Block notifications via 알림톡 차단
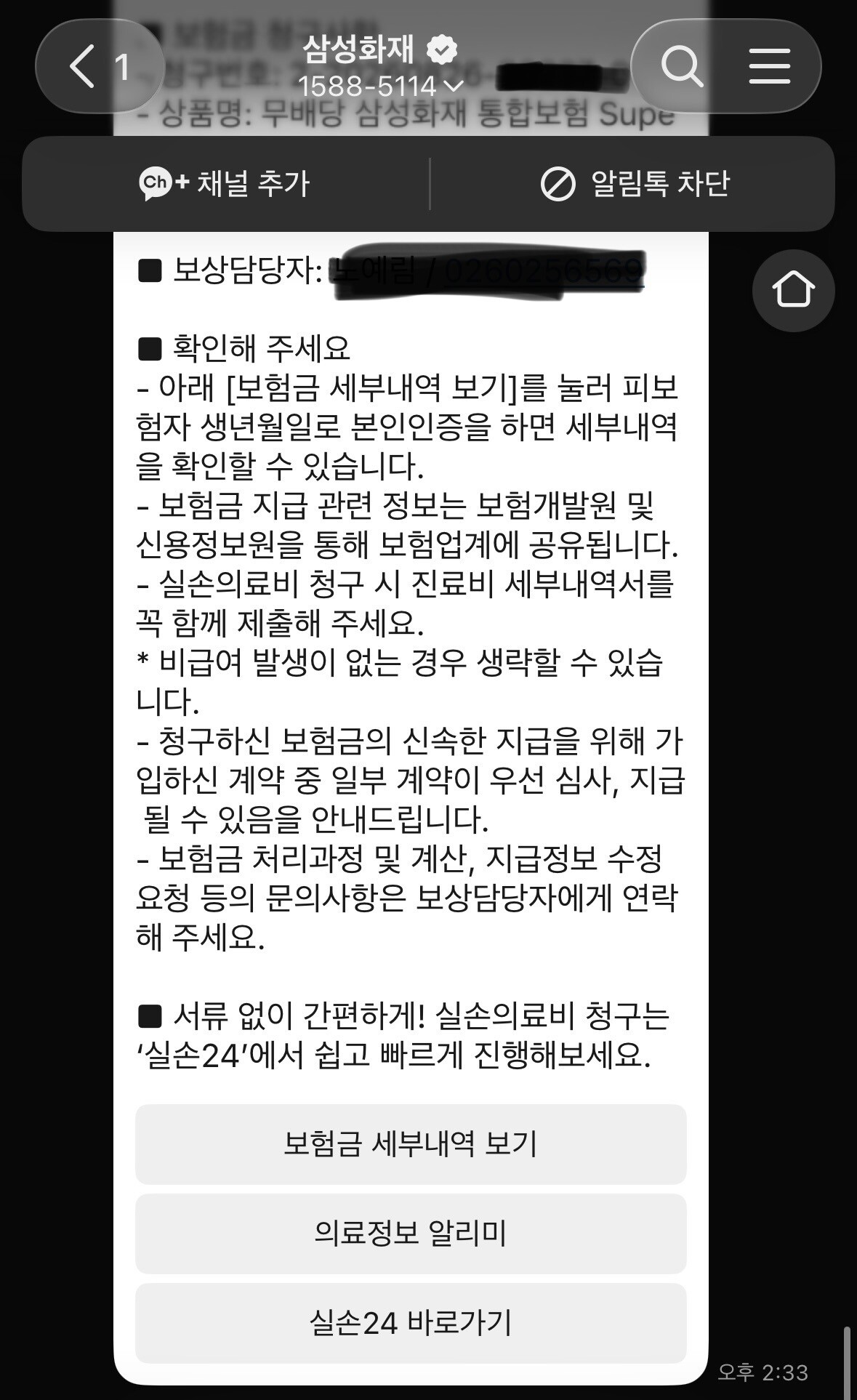The image size is (857, 1400). tap(635, 183)
